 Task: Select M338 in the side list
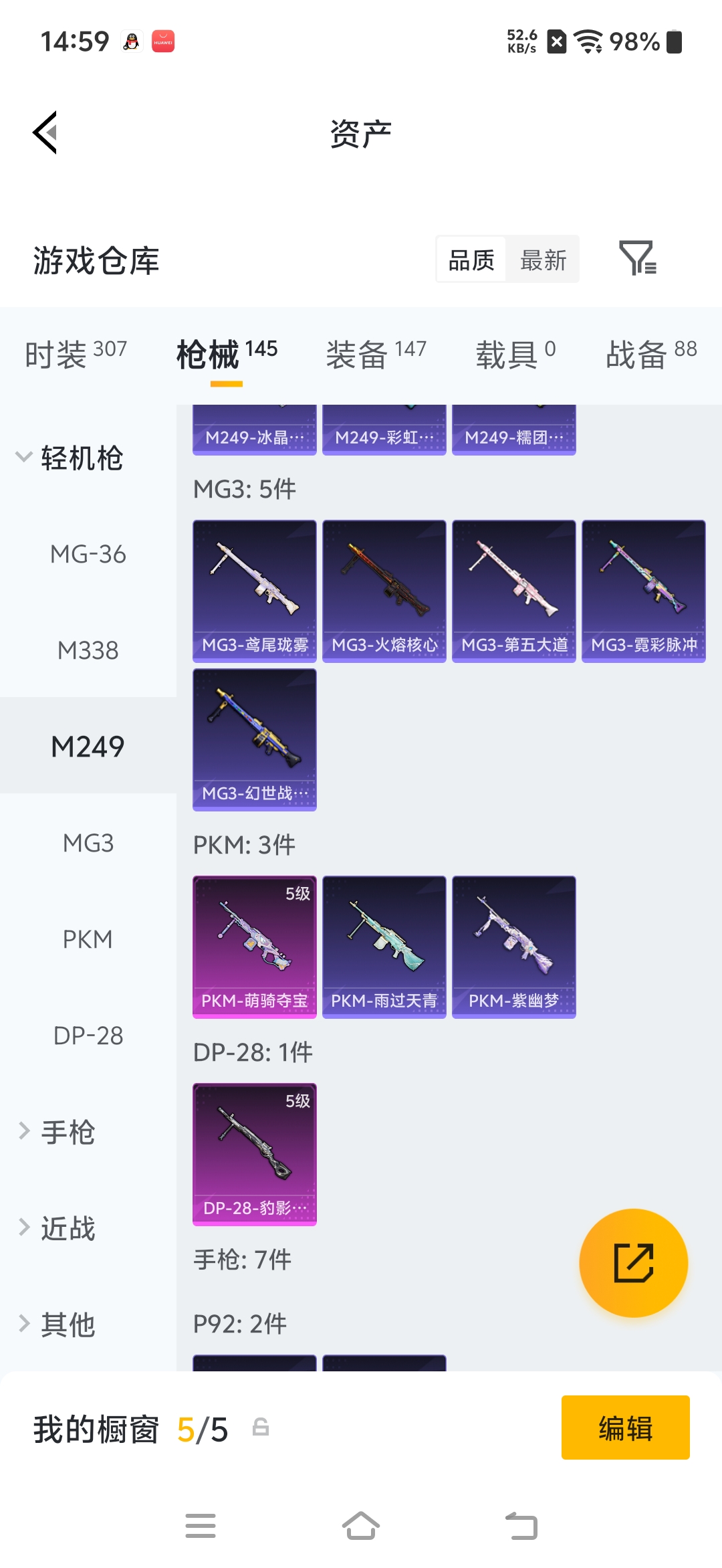[88, 650]
